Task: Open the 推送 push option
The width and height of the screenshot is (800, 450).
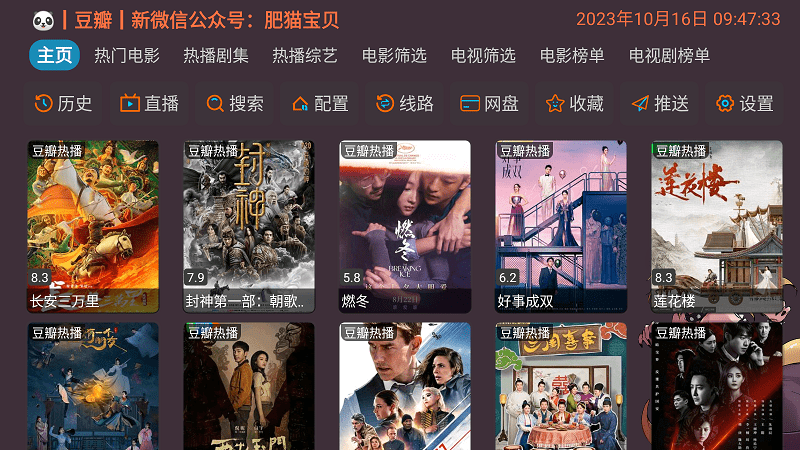Action: 660,103
